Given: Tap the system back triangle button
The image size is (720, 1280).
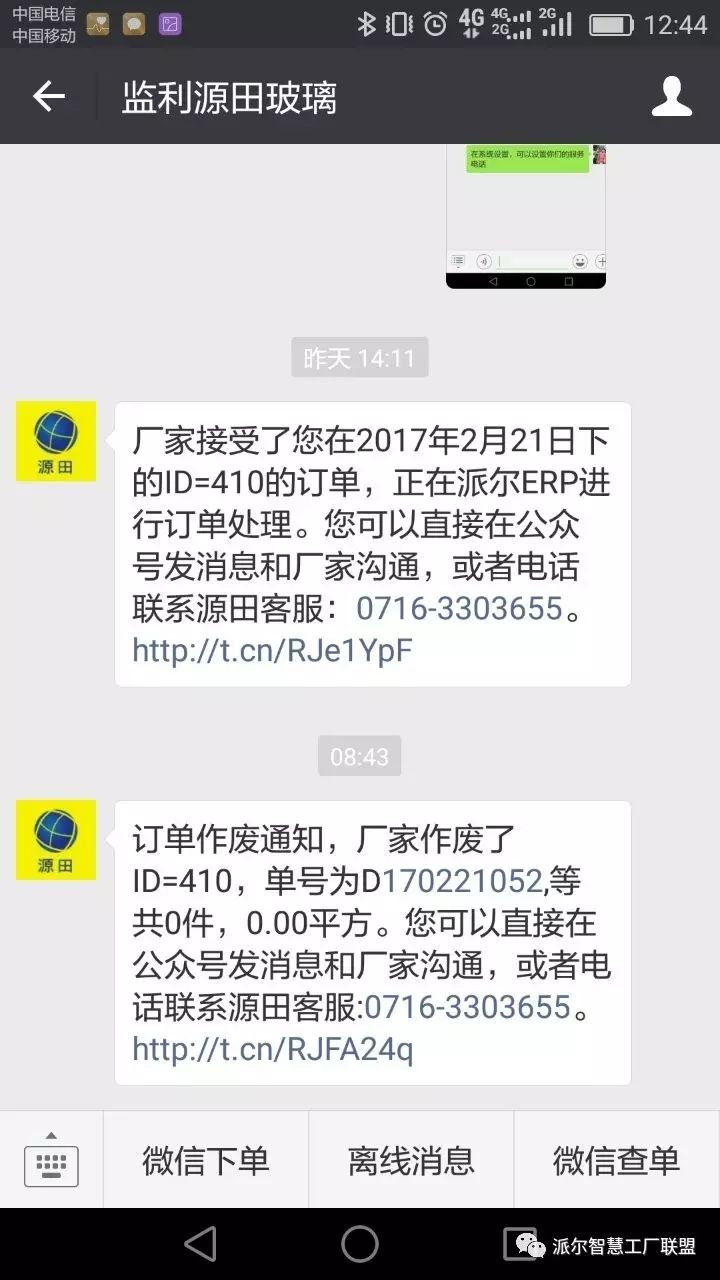Looking at the screenshot, I should coord(201,1244).
